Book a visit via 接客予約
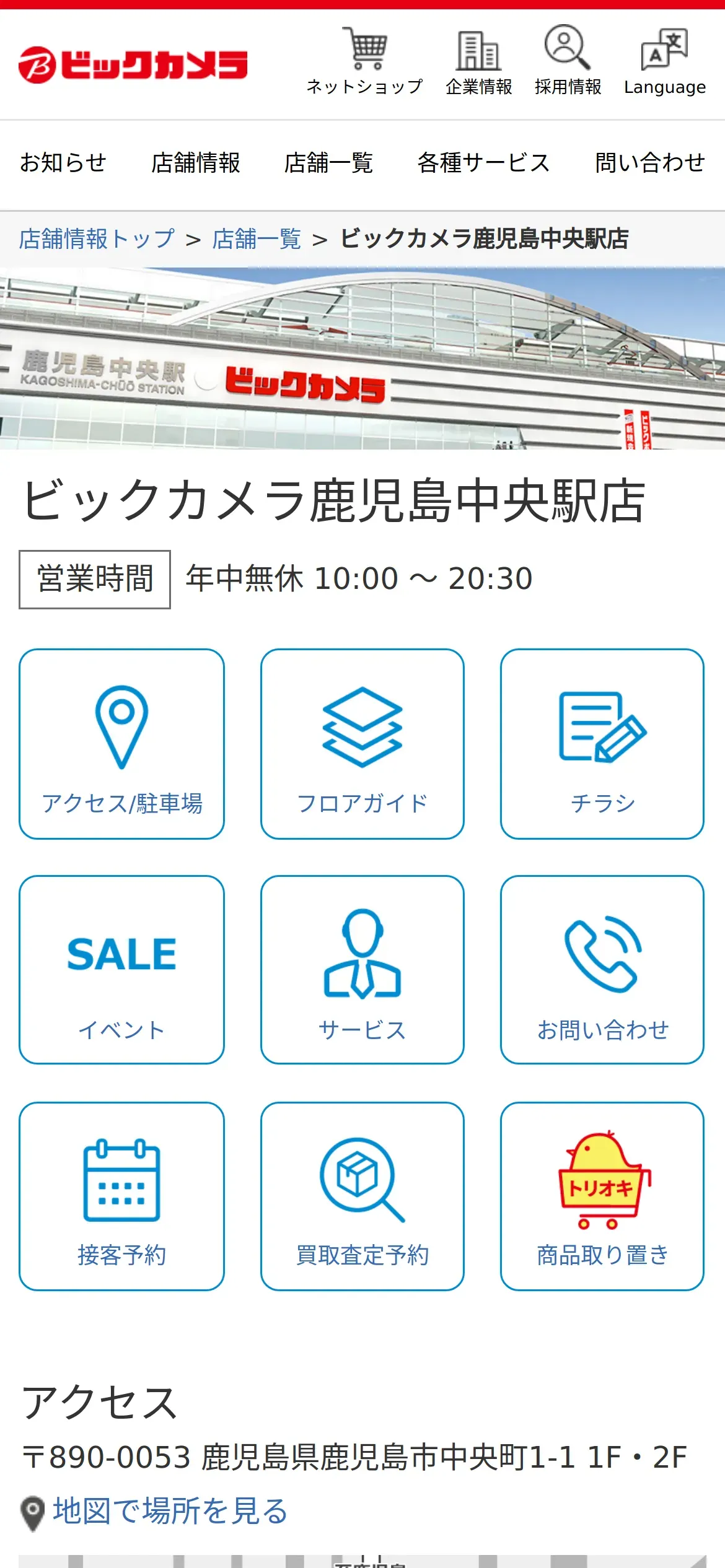Viewport: 725px width, 1568px height. [x=121, y=1196]
